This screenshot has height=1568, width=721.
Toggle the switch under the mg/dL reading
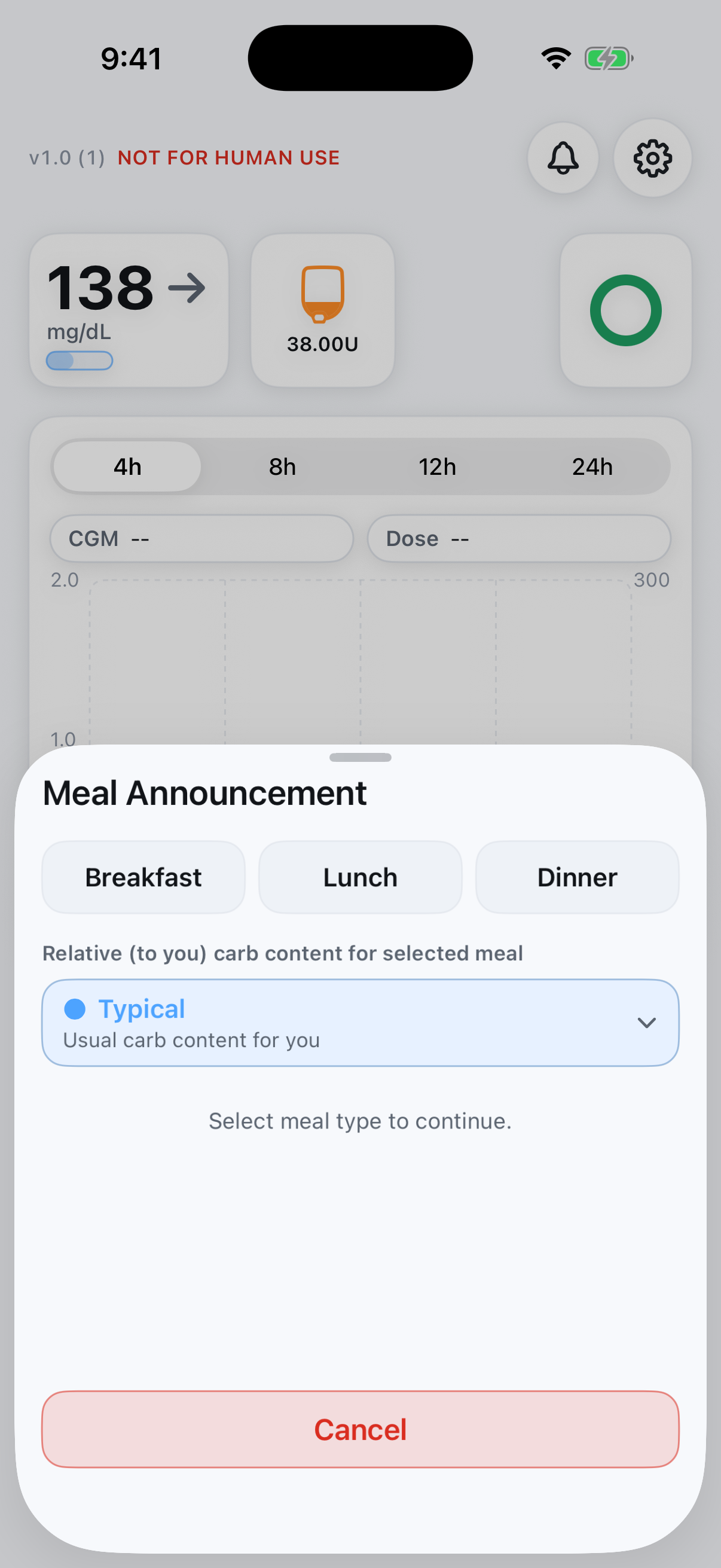(x=80, y=361)
